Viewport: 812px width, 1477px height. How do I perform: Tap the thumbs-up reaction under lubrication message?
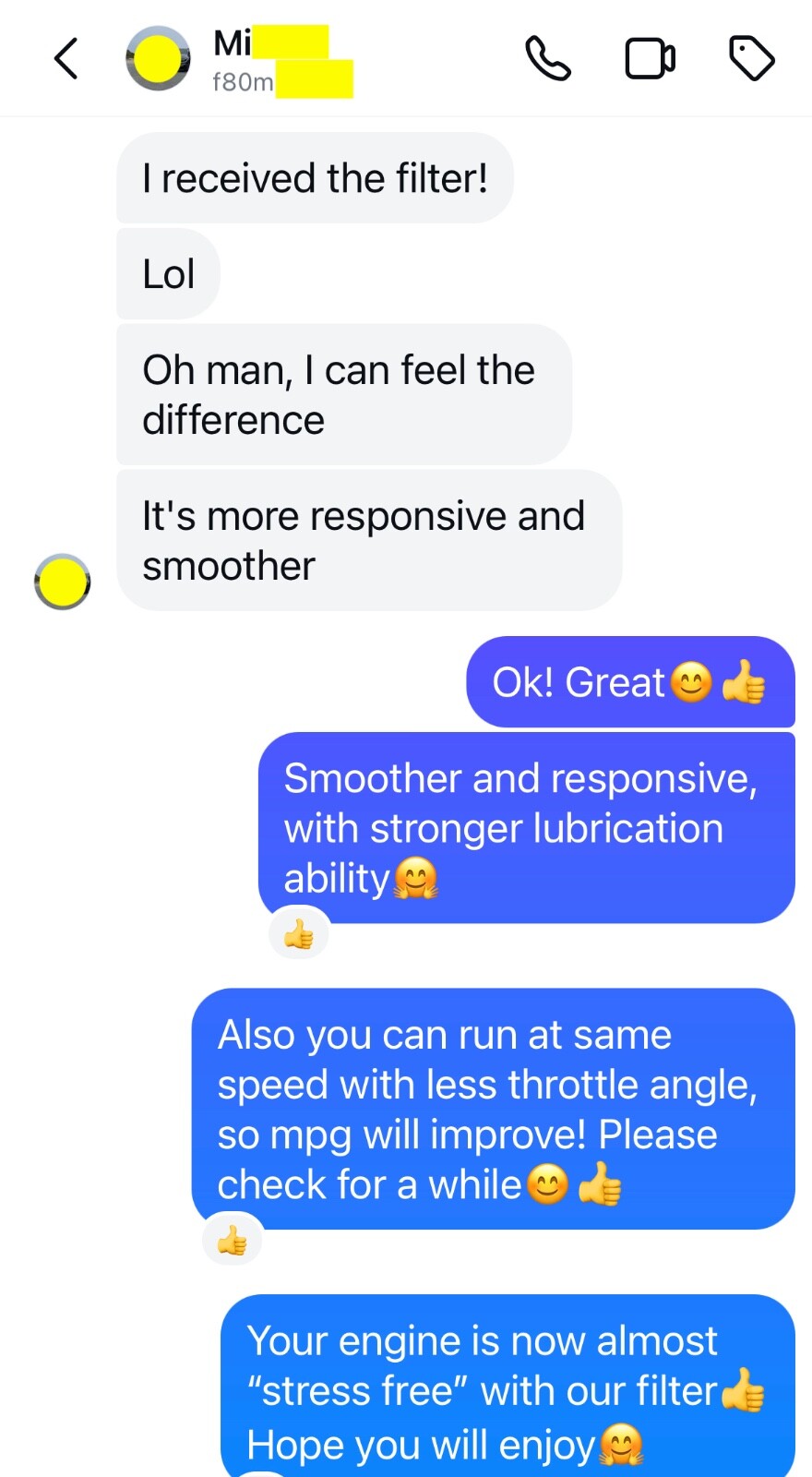tap(299, 935)
